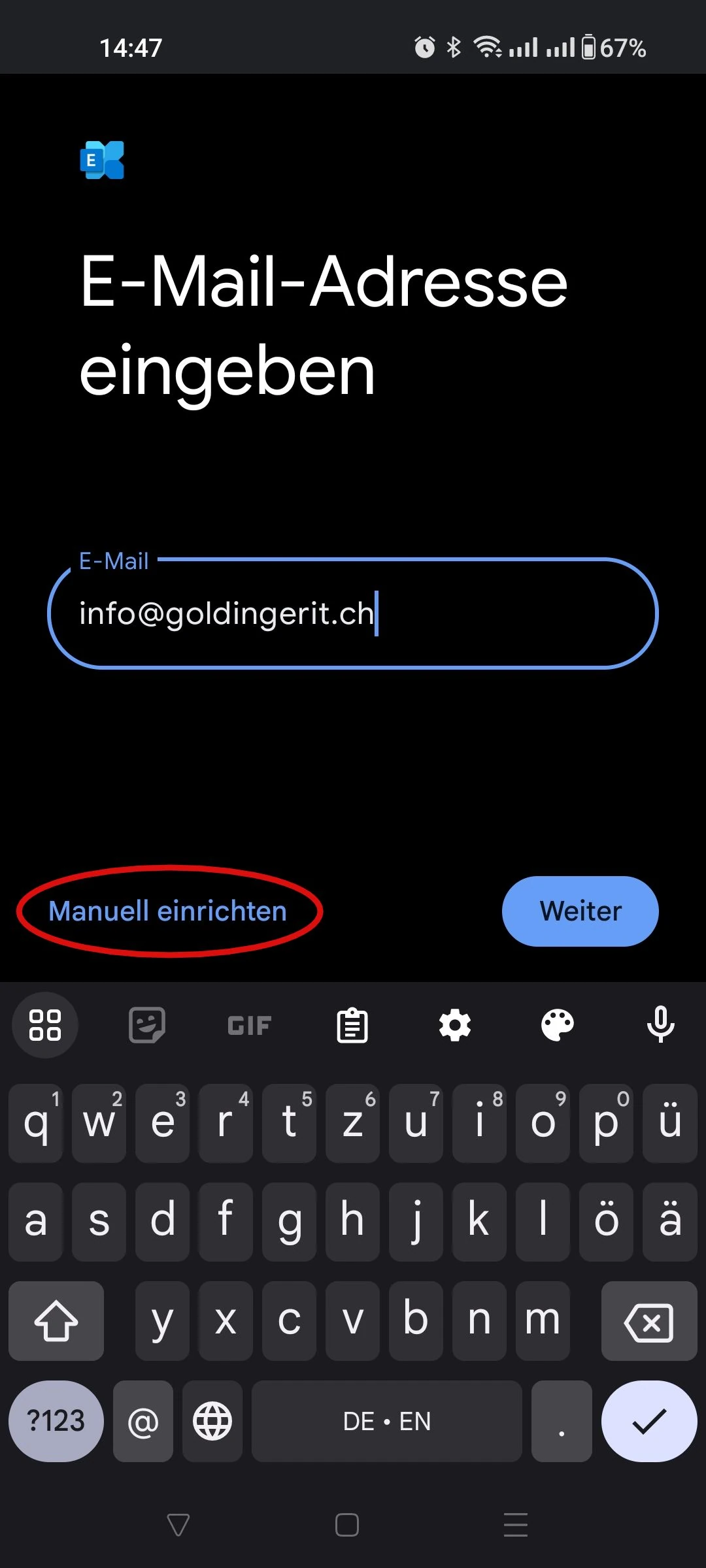Open keyboard settings gear
This screenshot has height=1568, width=706.
455,1025
